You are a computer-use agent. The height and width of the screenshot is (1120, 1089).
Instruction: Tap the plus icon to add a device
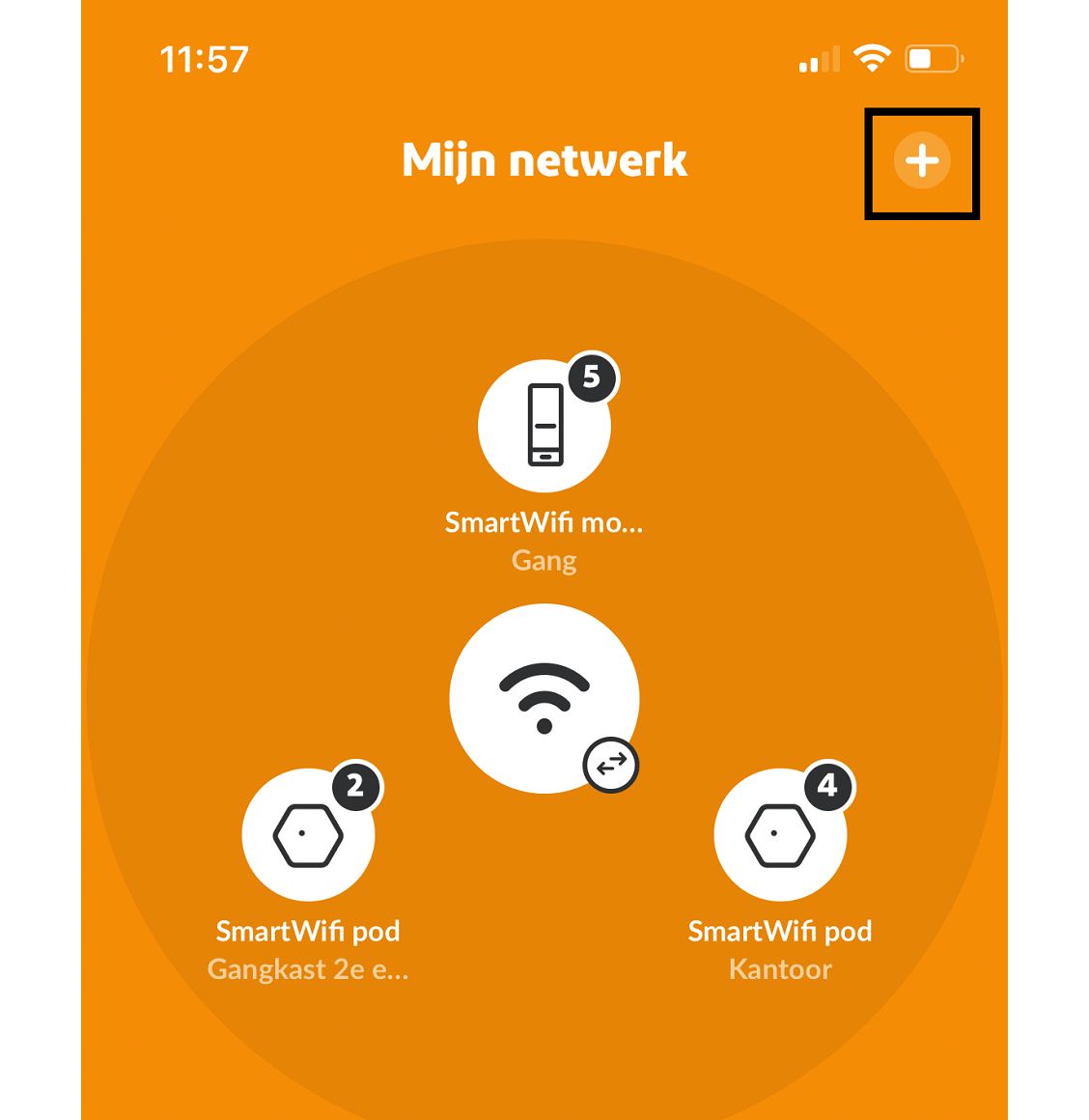(x=922, y=161)
